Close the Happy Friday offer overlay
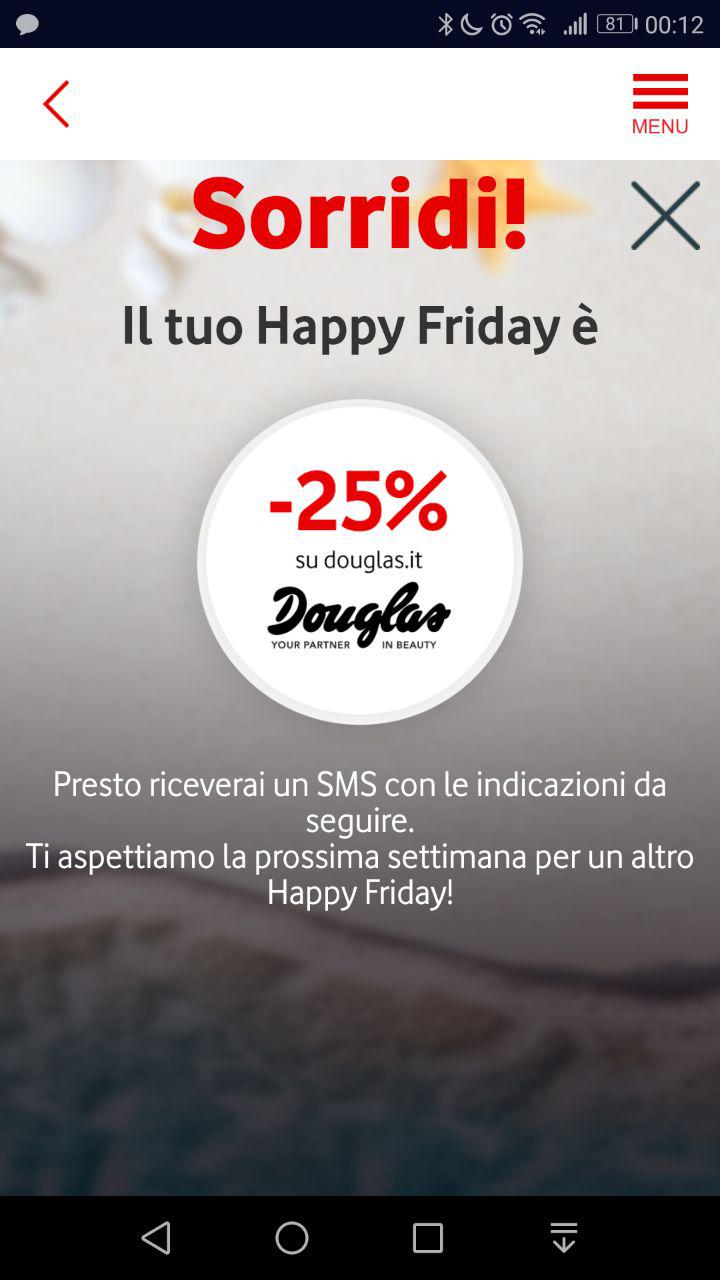720x1280 pixels. [665, 216]
